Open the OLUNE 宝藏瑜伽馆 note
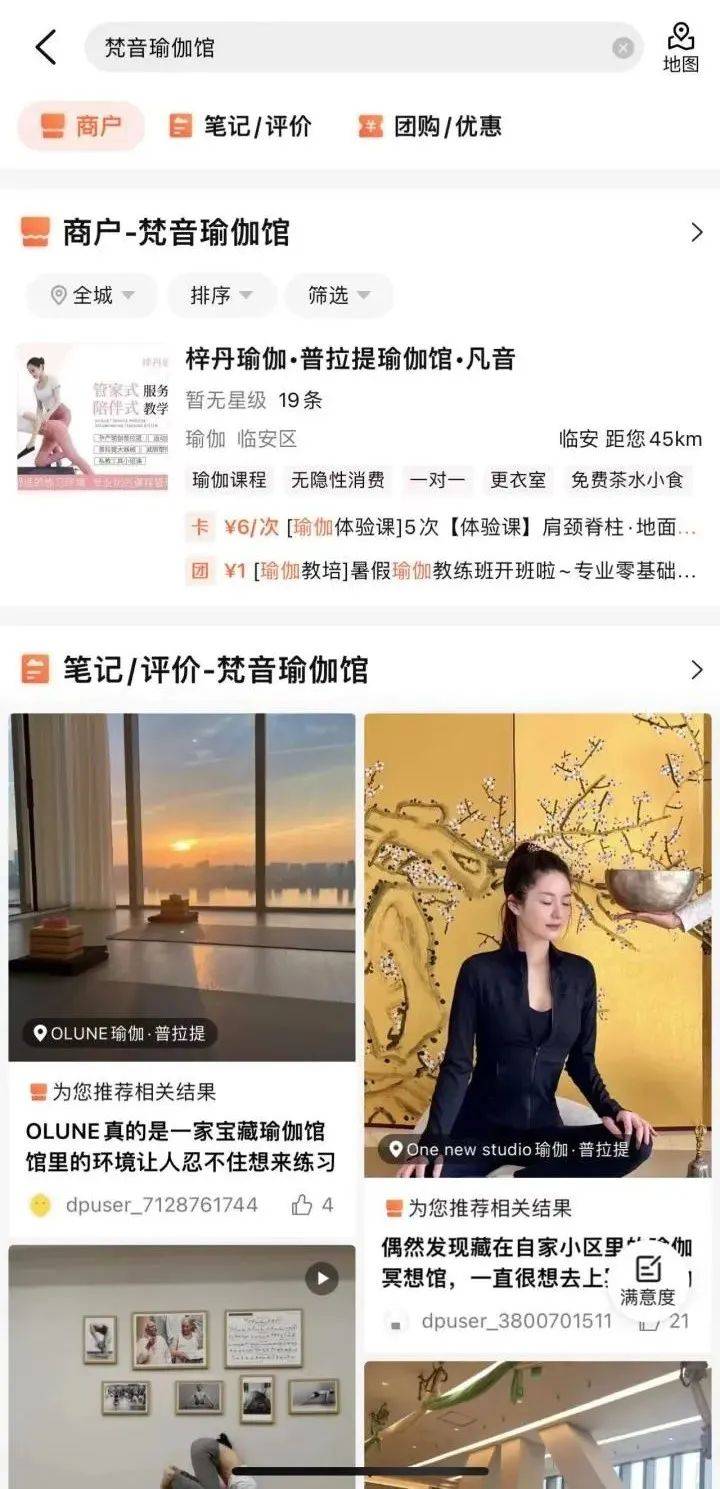Viewport: 720px width, 1489px height. (182, 1146)
